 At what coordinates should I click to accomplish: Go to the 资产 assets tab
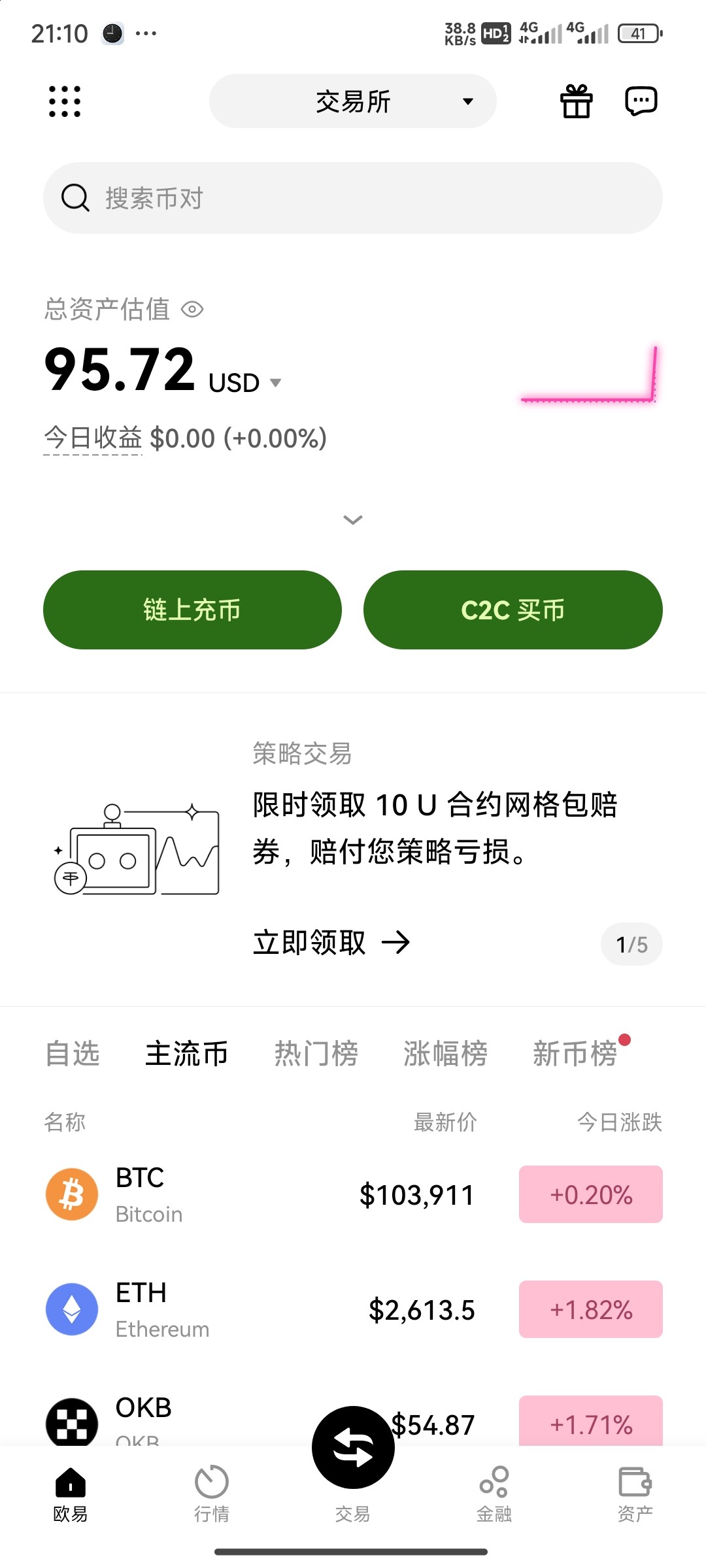click(x=635, y=1494)
